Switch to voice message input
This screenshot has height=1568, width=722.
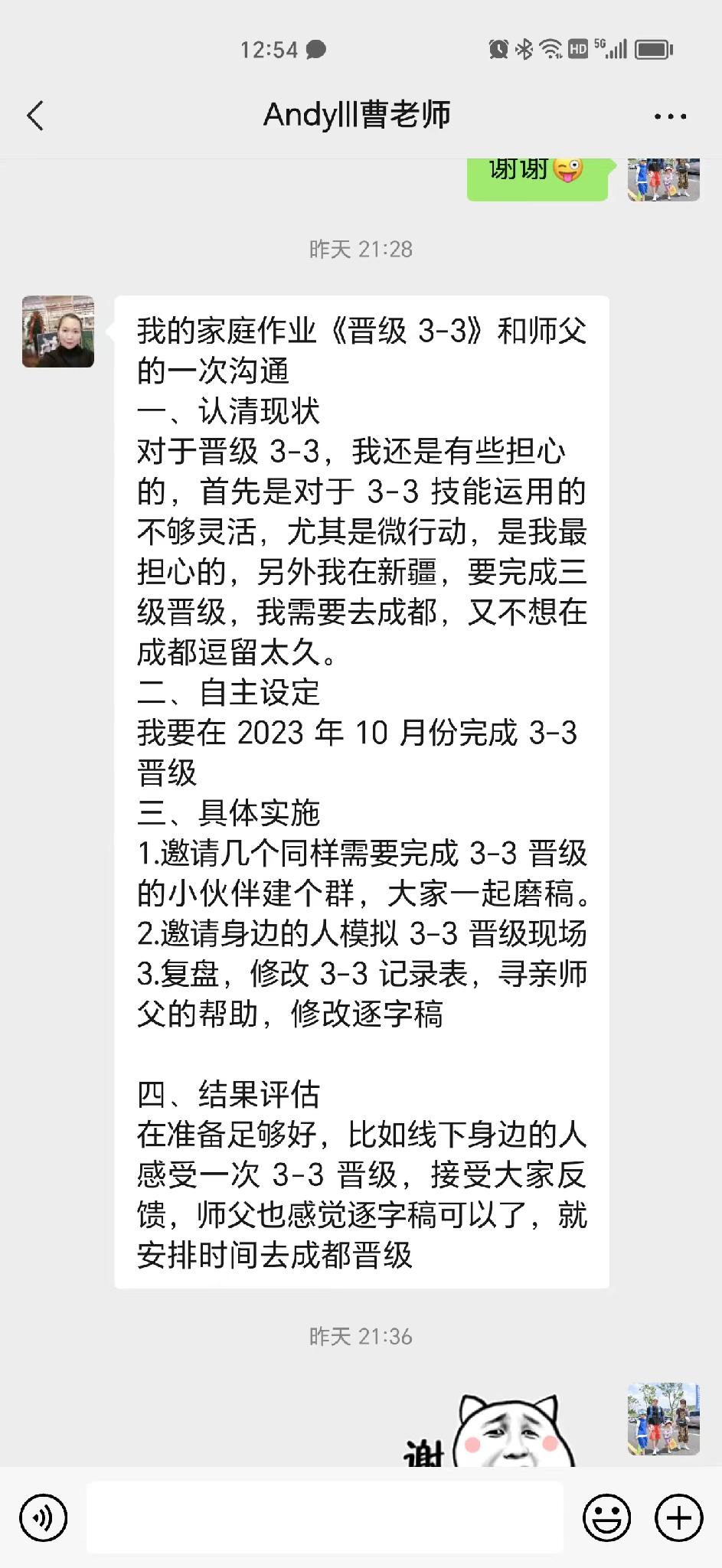(x=44, y=1517)
